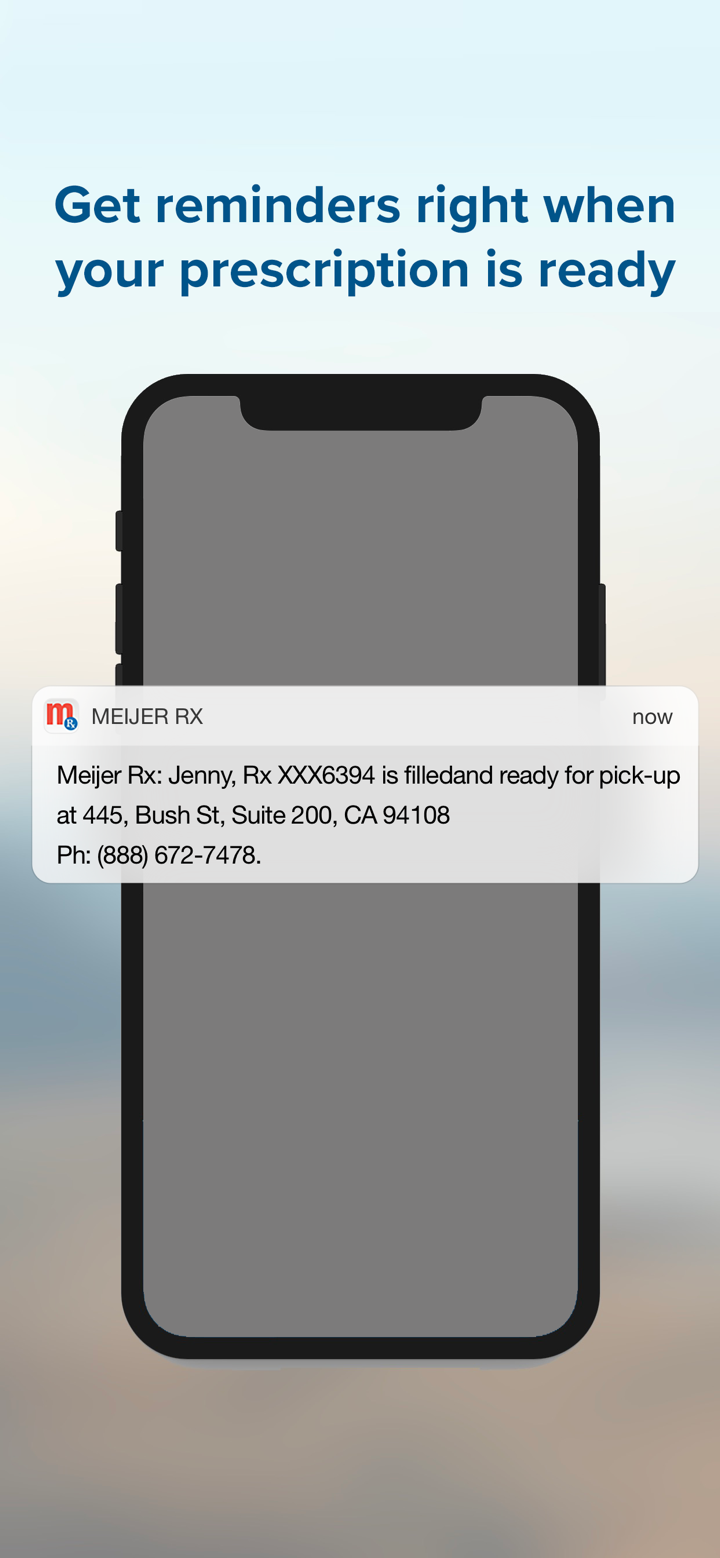Click the "now" timestamp label
720x1558 pixels.
point(652,716)
